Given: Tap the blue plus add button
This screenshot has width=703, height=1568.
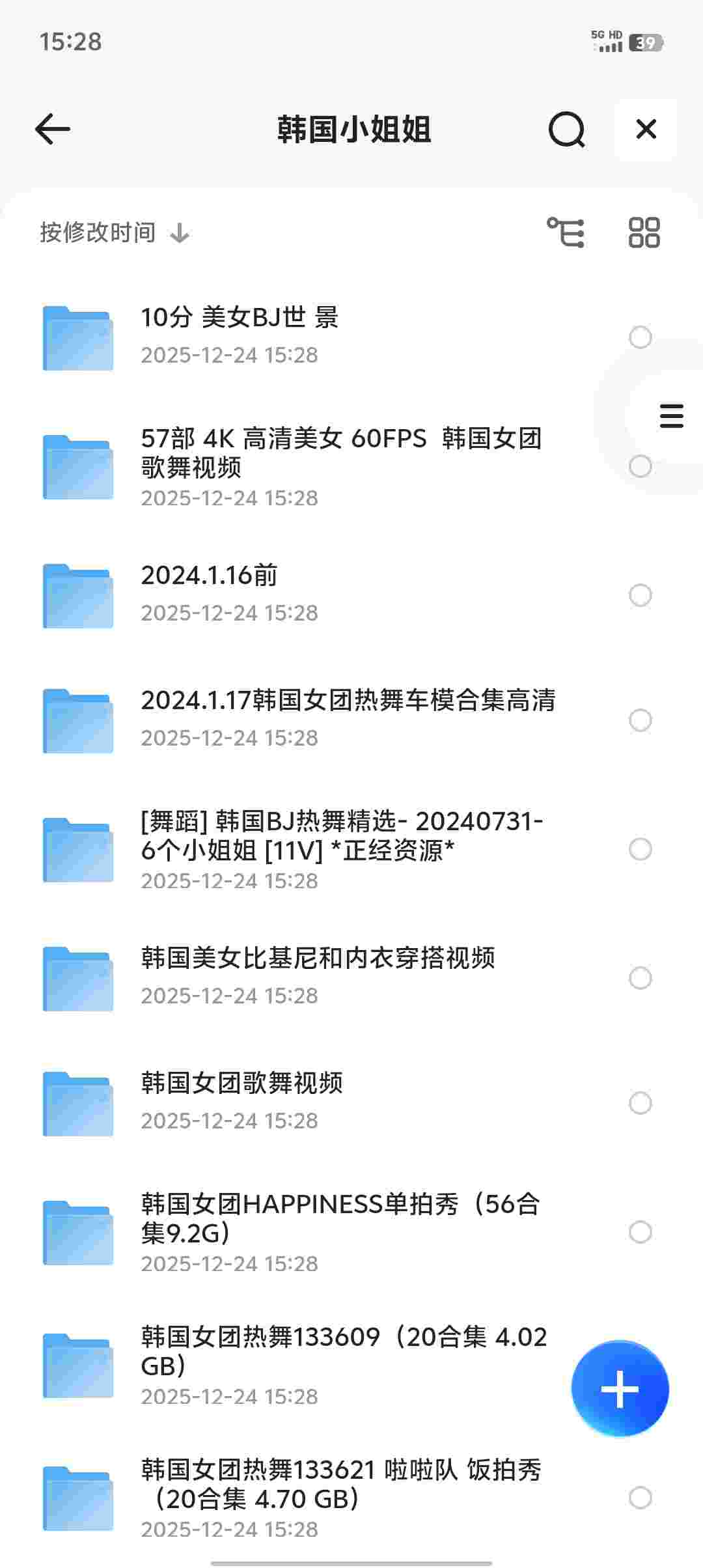Looking at the screenshot, I should coord(620,1388).
